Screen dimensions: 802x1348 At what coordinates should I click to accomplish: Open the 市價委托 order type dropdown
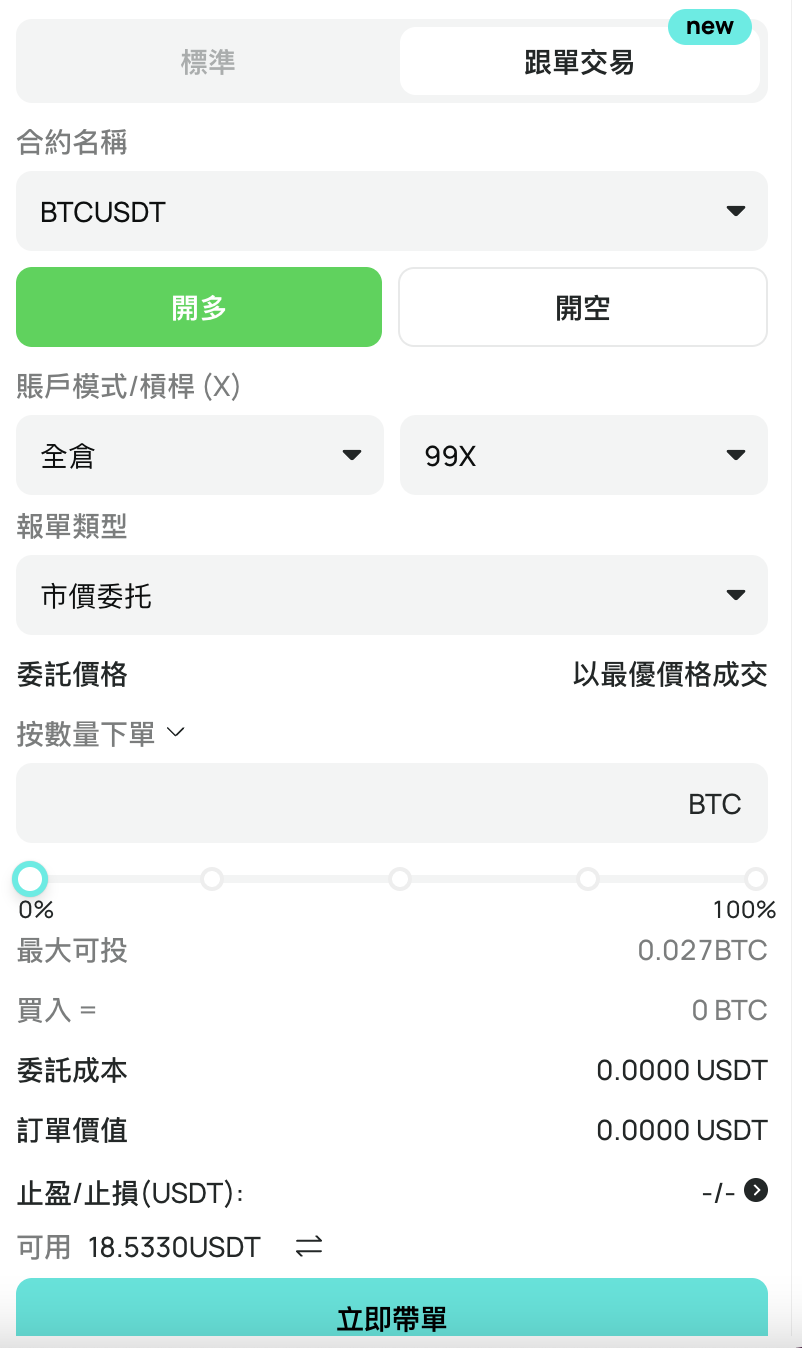[392, 595]
